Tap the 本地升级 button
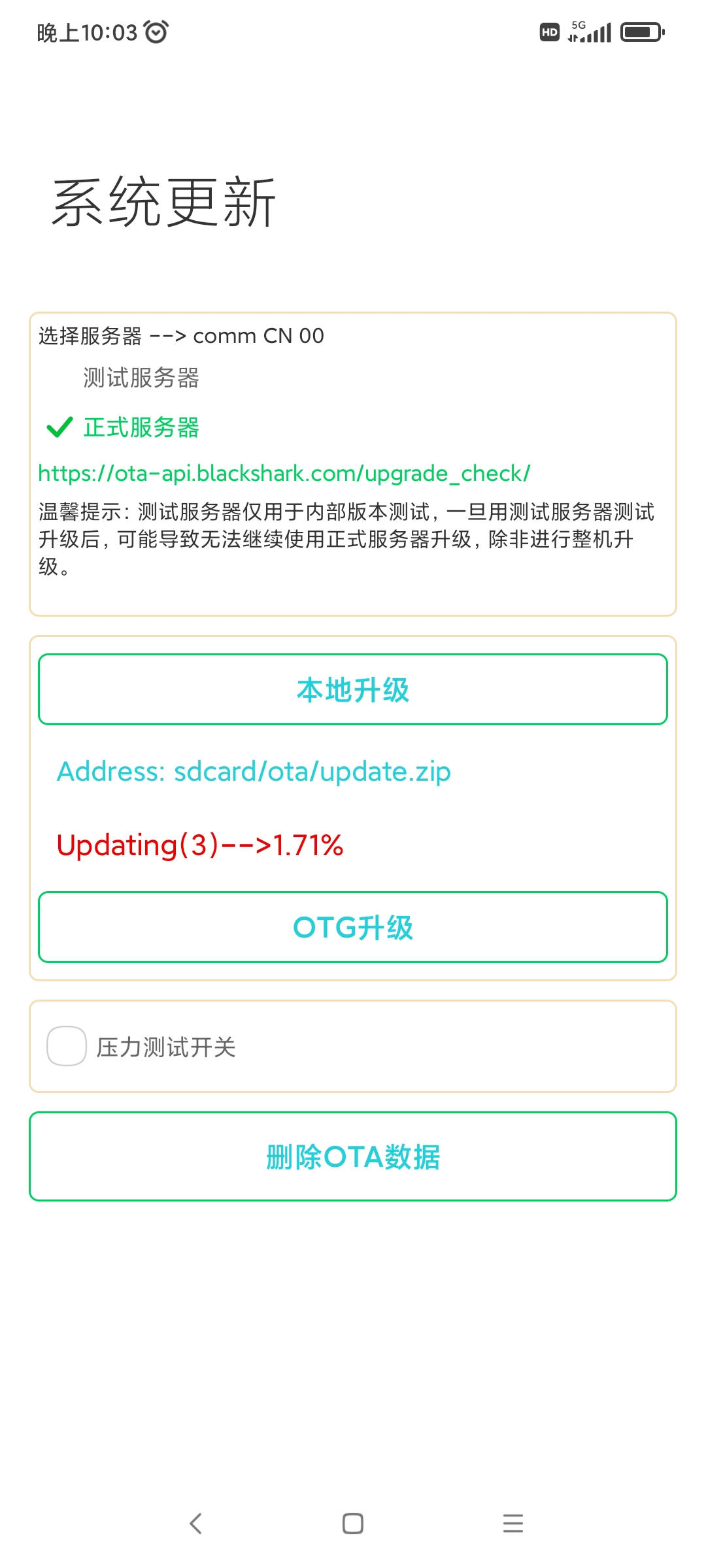 click(x=353, y=689)
